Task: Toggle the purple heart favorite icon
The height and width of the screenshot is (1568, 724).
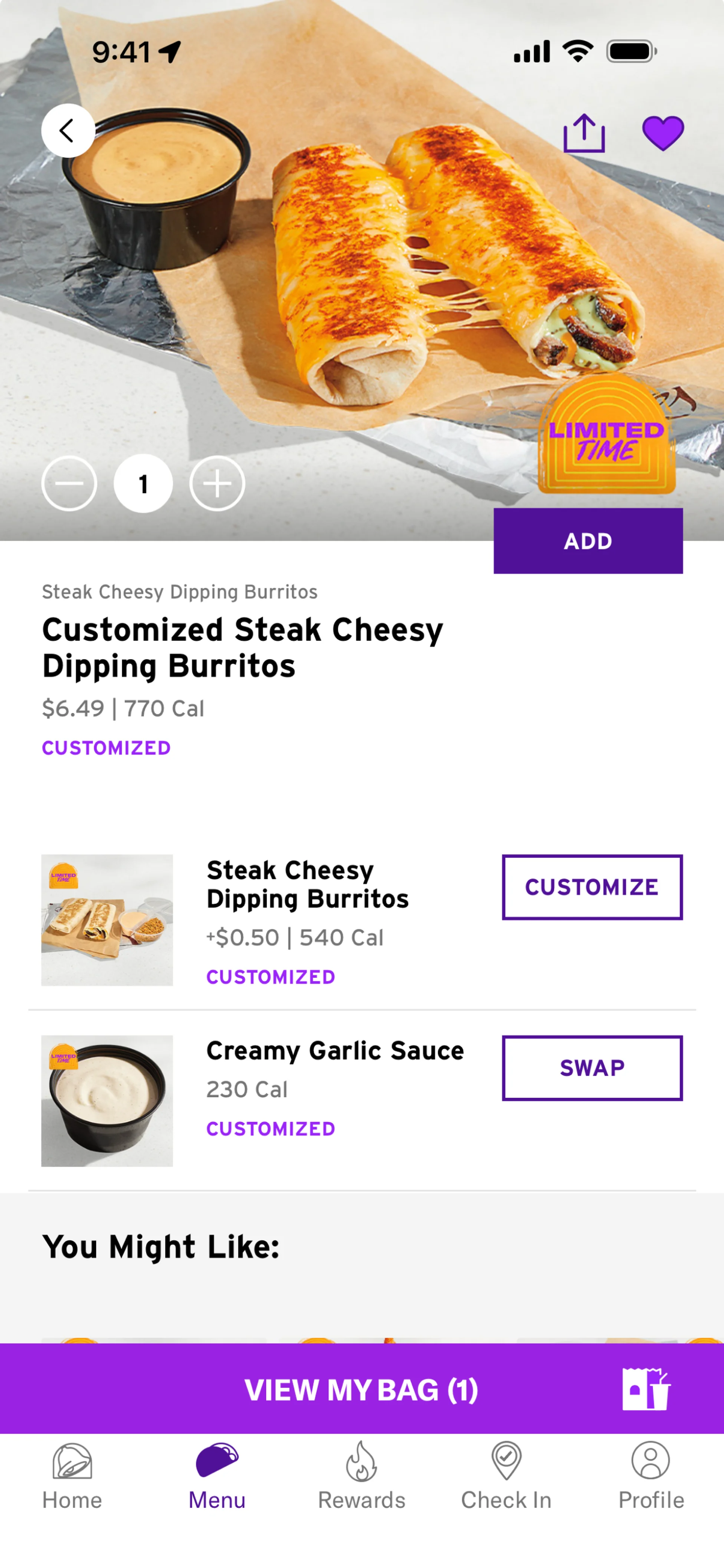Action: [x=663, y=133]
